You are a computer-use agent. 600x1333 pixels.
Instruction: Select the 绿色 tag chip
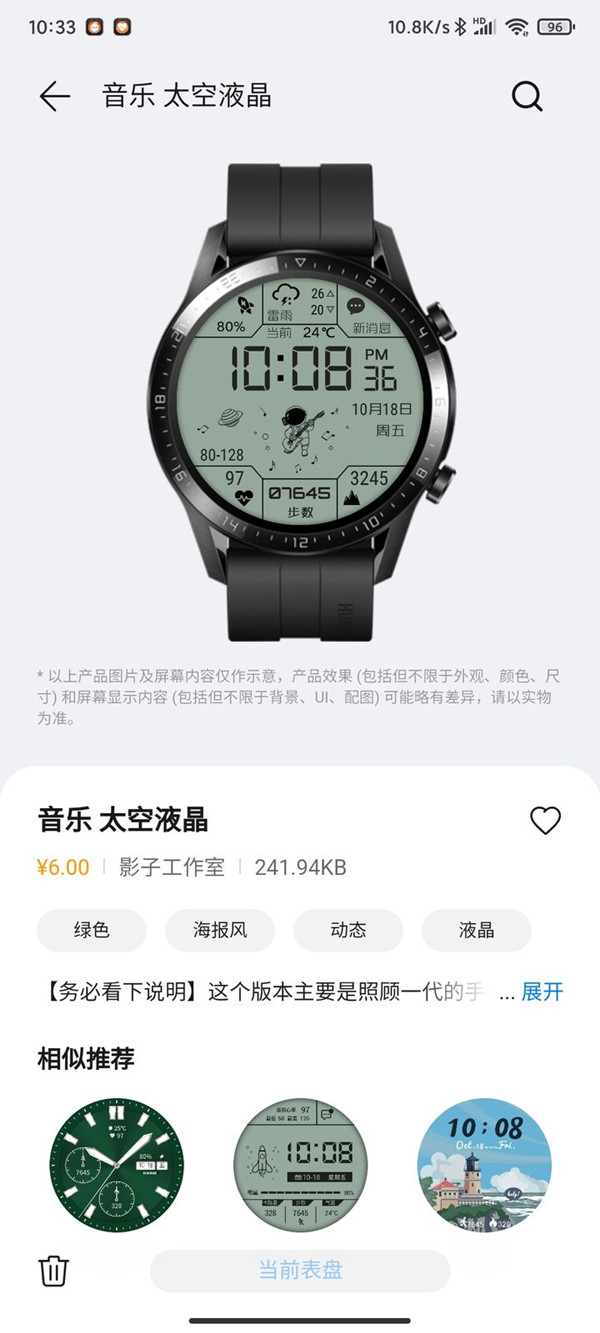91,930
